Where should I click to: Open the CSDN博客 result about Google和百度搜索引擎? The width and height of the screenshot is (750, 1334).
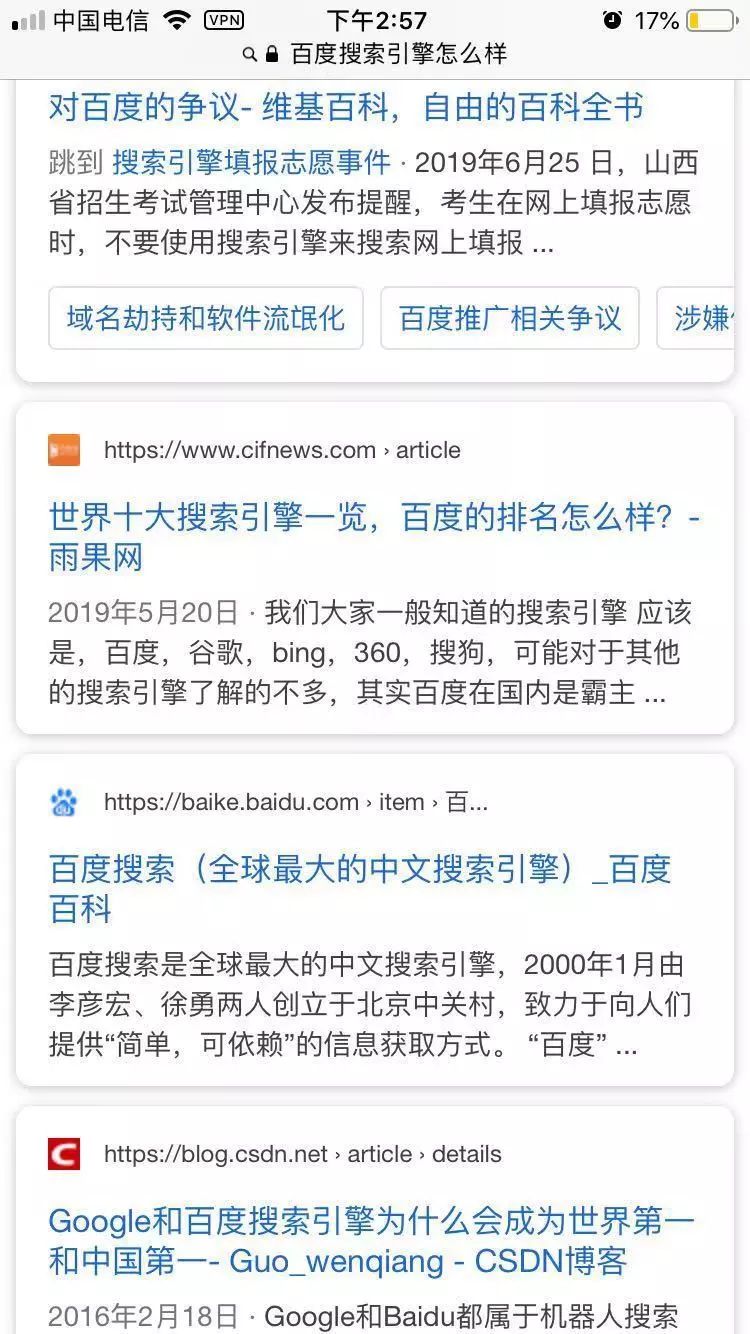click(x=371, y=1241)
